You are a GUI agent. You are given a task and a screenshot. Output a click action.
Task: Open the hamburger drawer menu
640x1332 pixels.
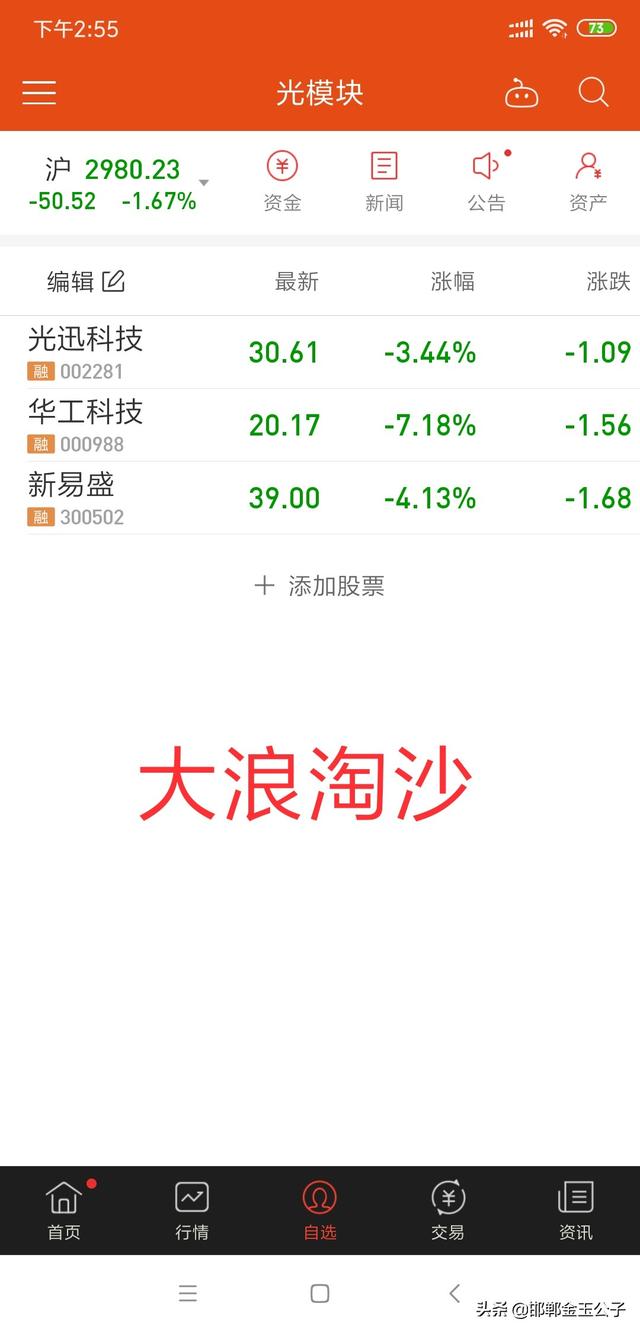pyautogui.click(x=39, y=93)
